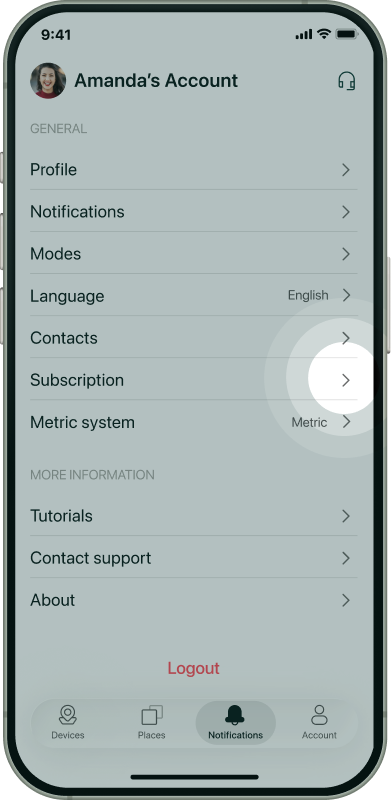Open the Profile settings row

pos(193,169)
